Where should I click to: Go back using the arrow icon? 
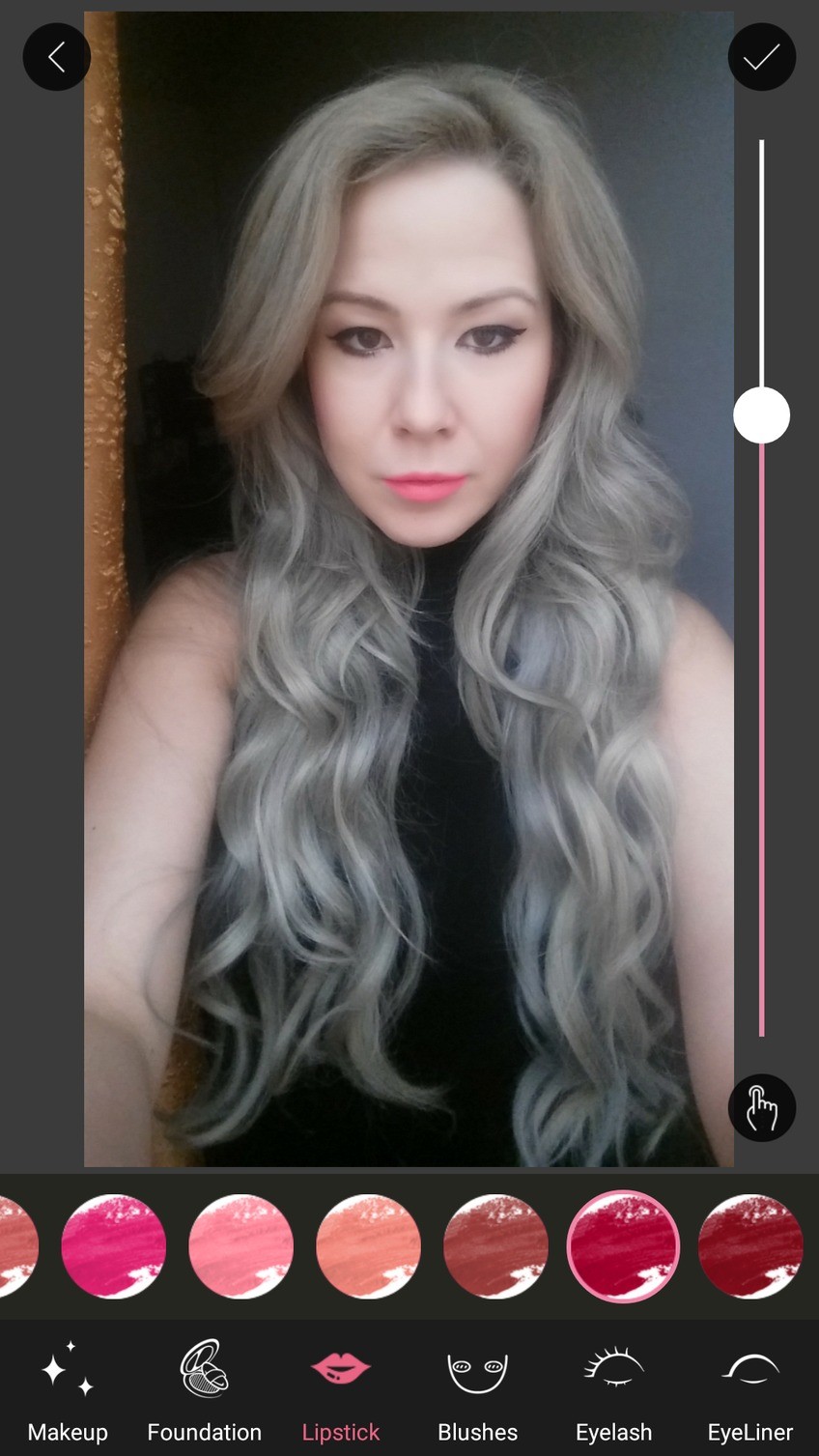[x=57, y=57]
